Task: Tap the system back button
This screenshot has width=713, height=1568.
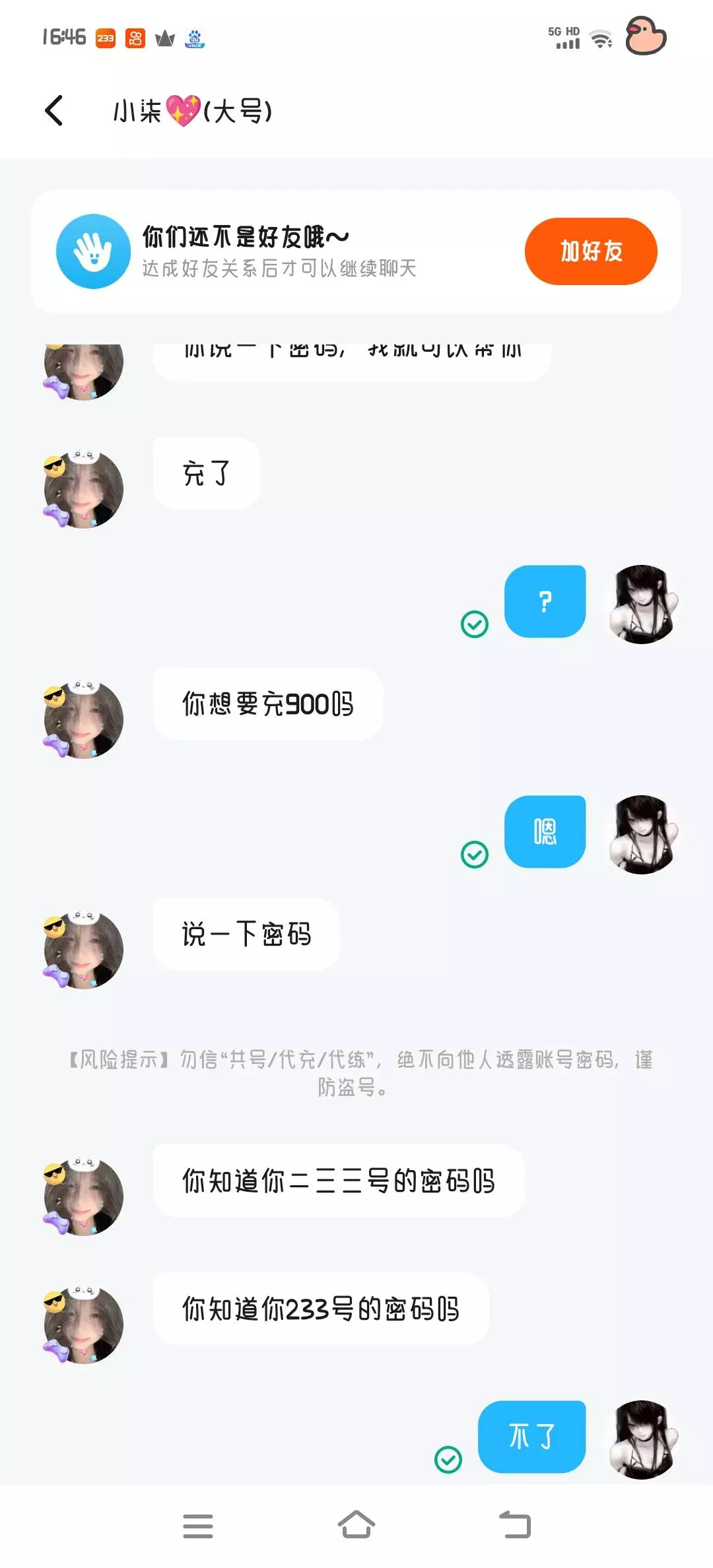Action: click(x=515, y=1524)
